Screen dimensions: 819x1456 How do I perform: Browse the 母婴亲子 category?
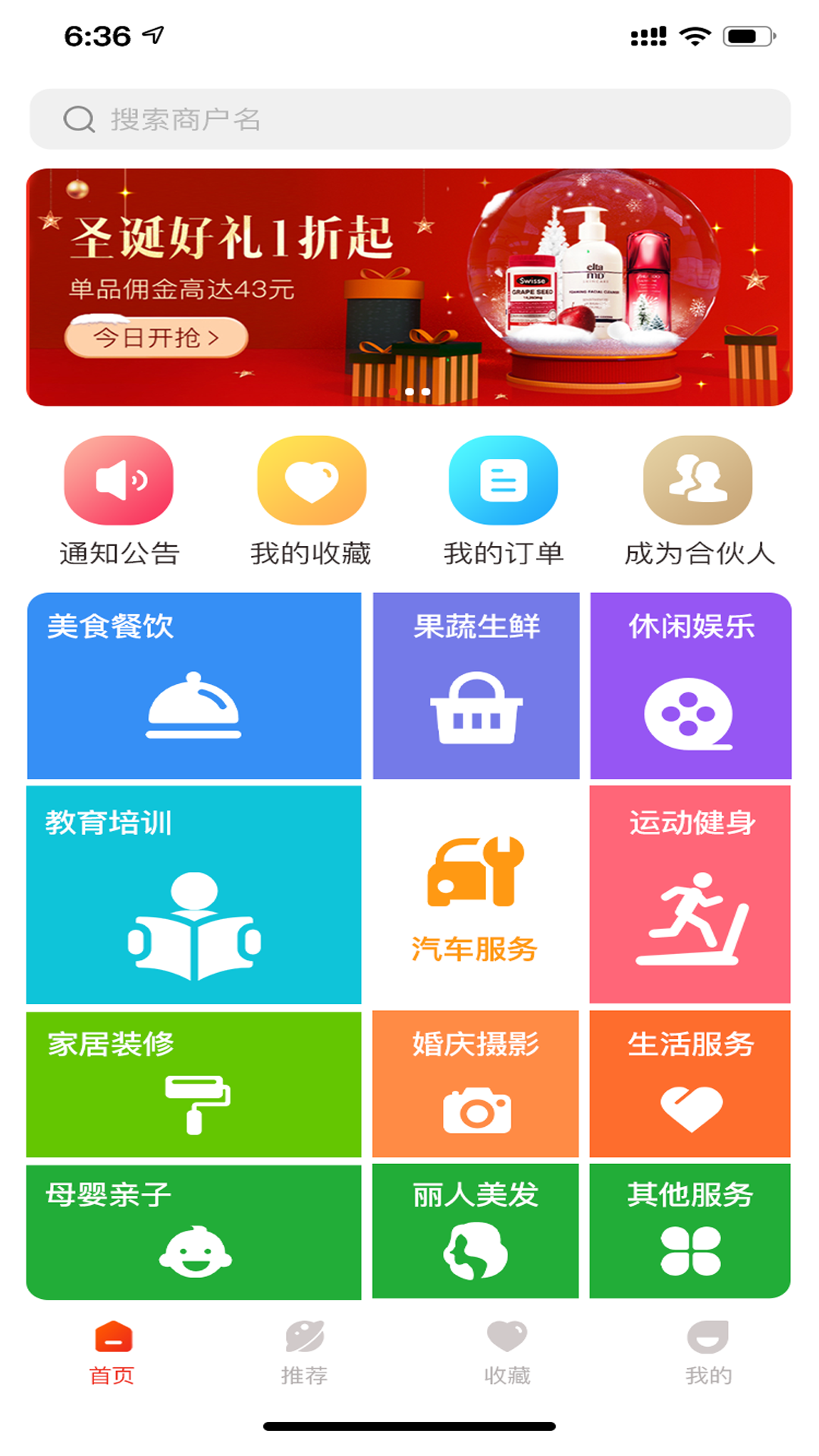(x=194, y=1232)
